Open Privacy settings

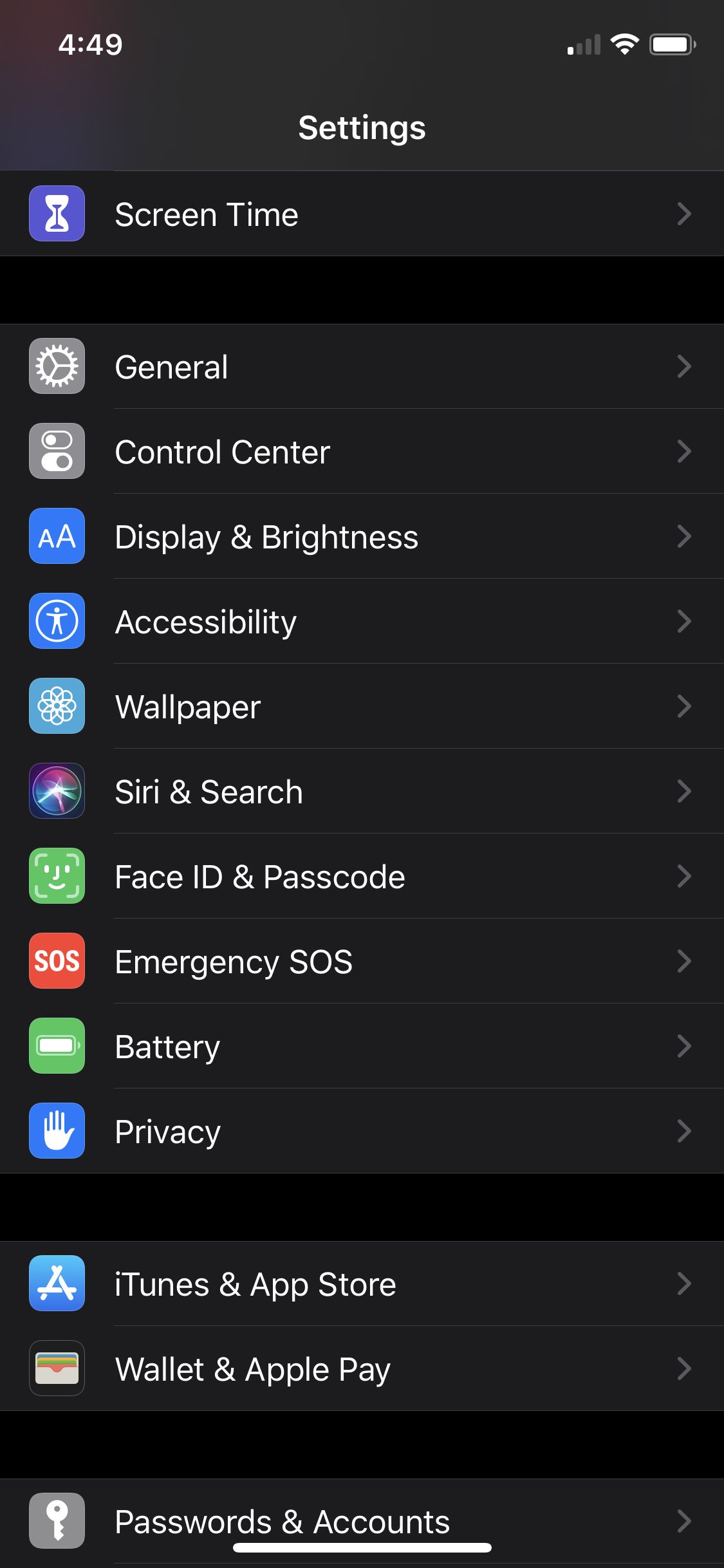click(362, 1131)
